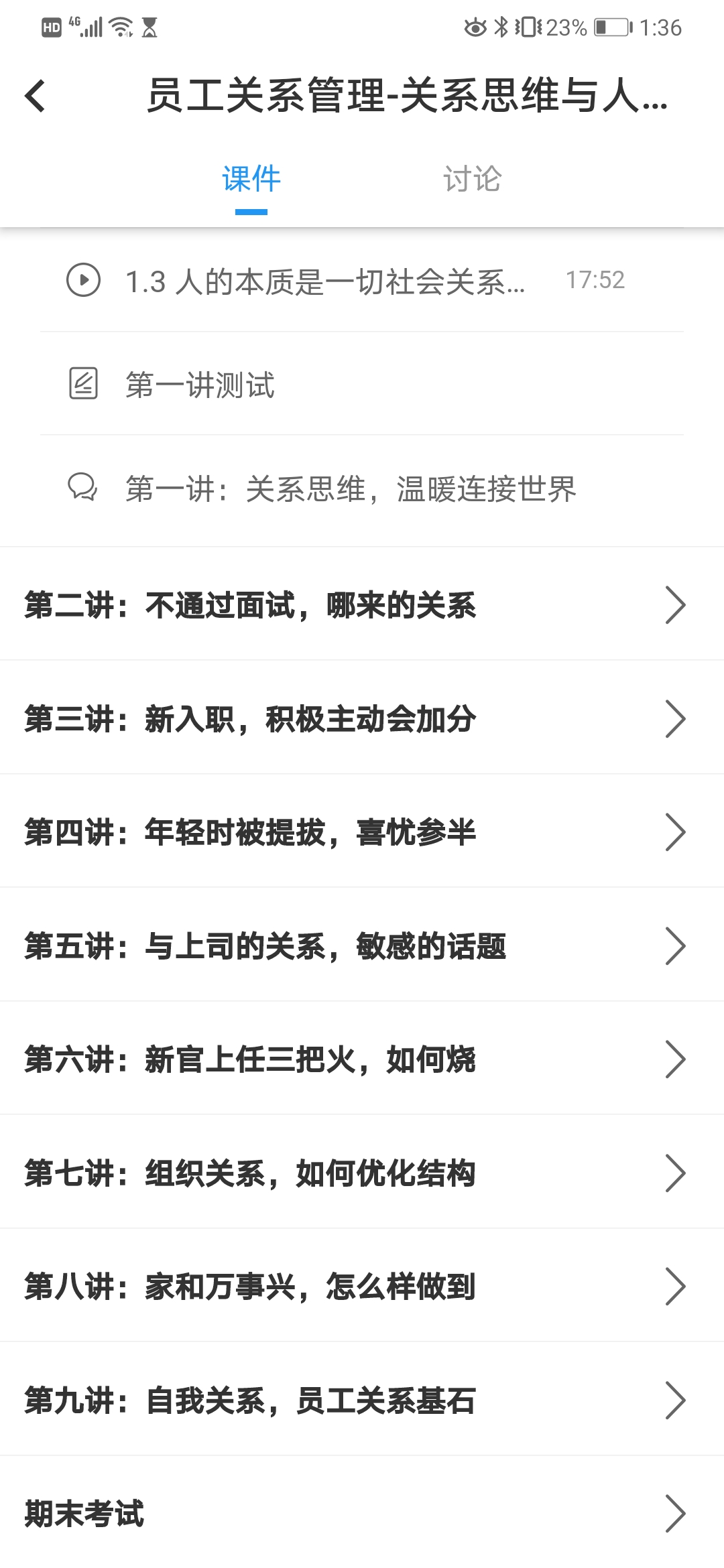Image resolution: width=724 pixels, height=1568 pixels.
Task: Expand 第八讲：家和万事兴，怎么样做到
Action: click(362, 1287)
